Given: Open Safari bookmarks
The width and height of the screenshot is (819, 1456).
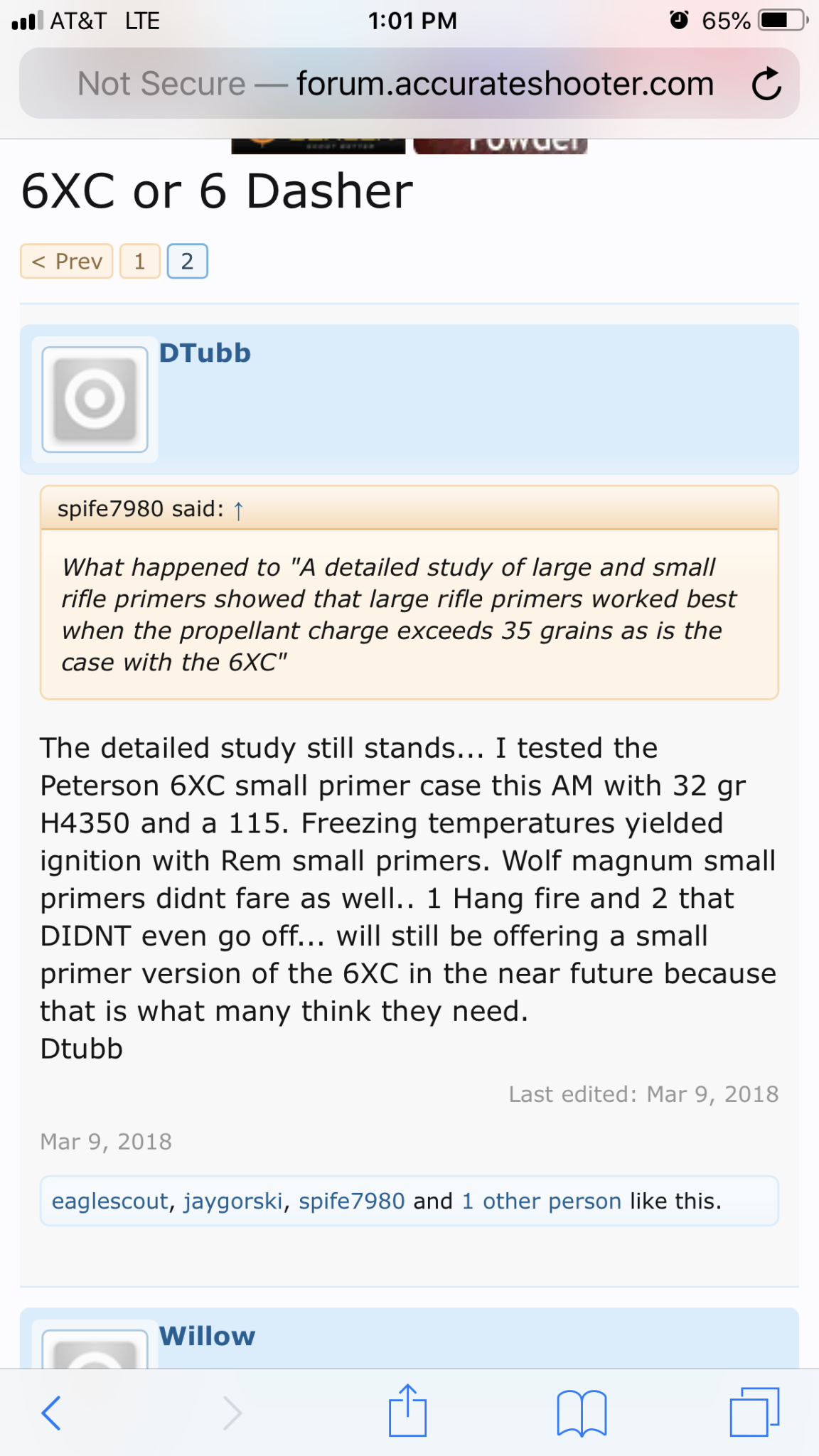Looking at the screenshot, I should pos(582,1413).
